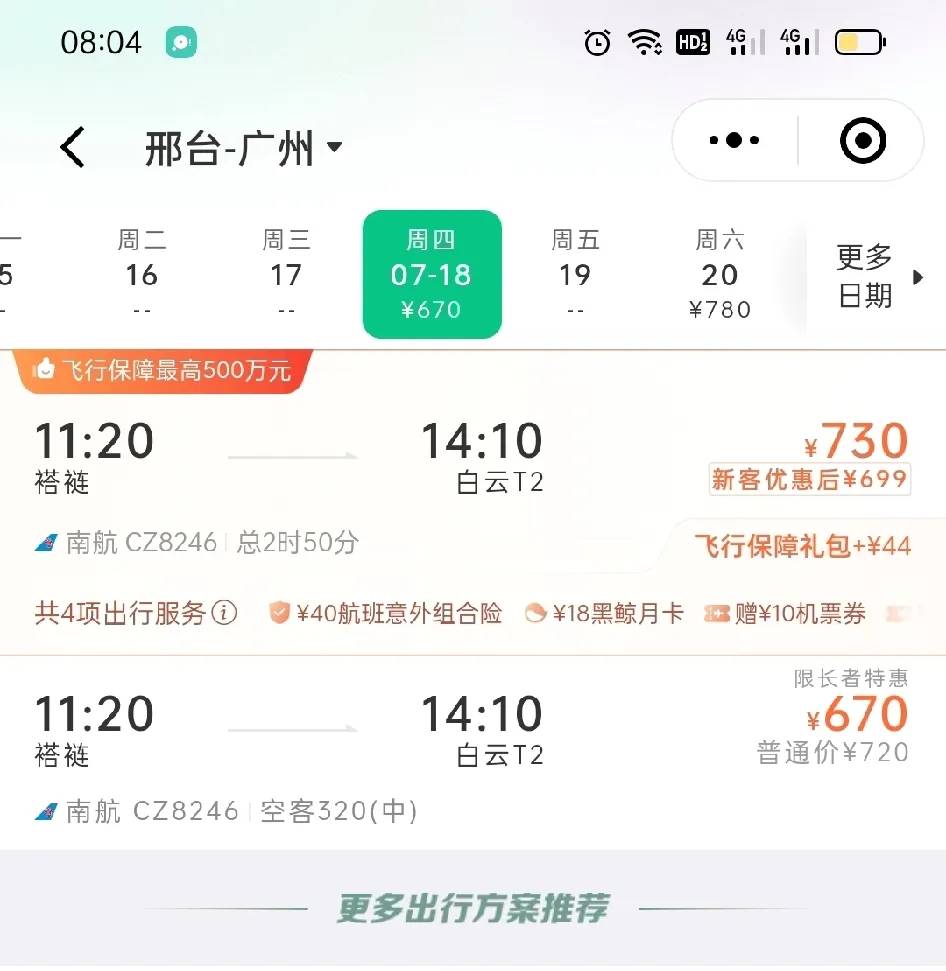Select Friday the 19th date tab
Viewport: 946px width, 971px height.
coord(575,275)
